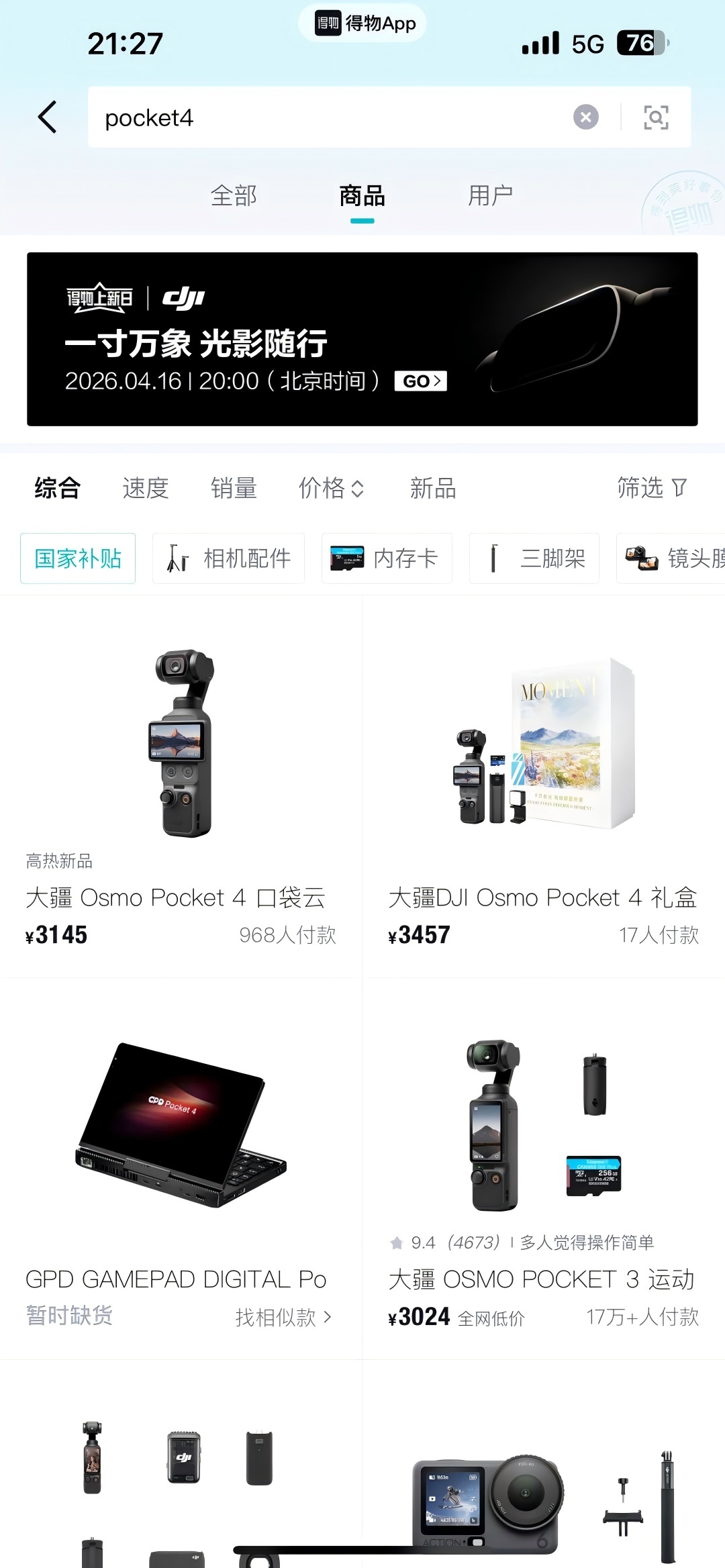Select the 内存卡 filter with memory card icon
725x1568 pixels.
(387, 558)
